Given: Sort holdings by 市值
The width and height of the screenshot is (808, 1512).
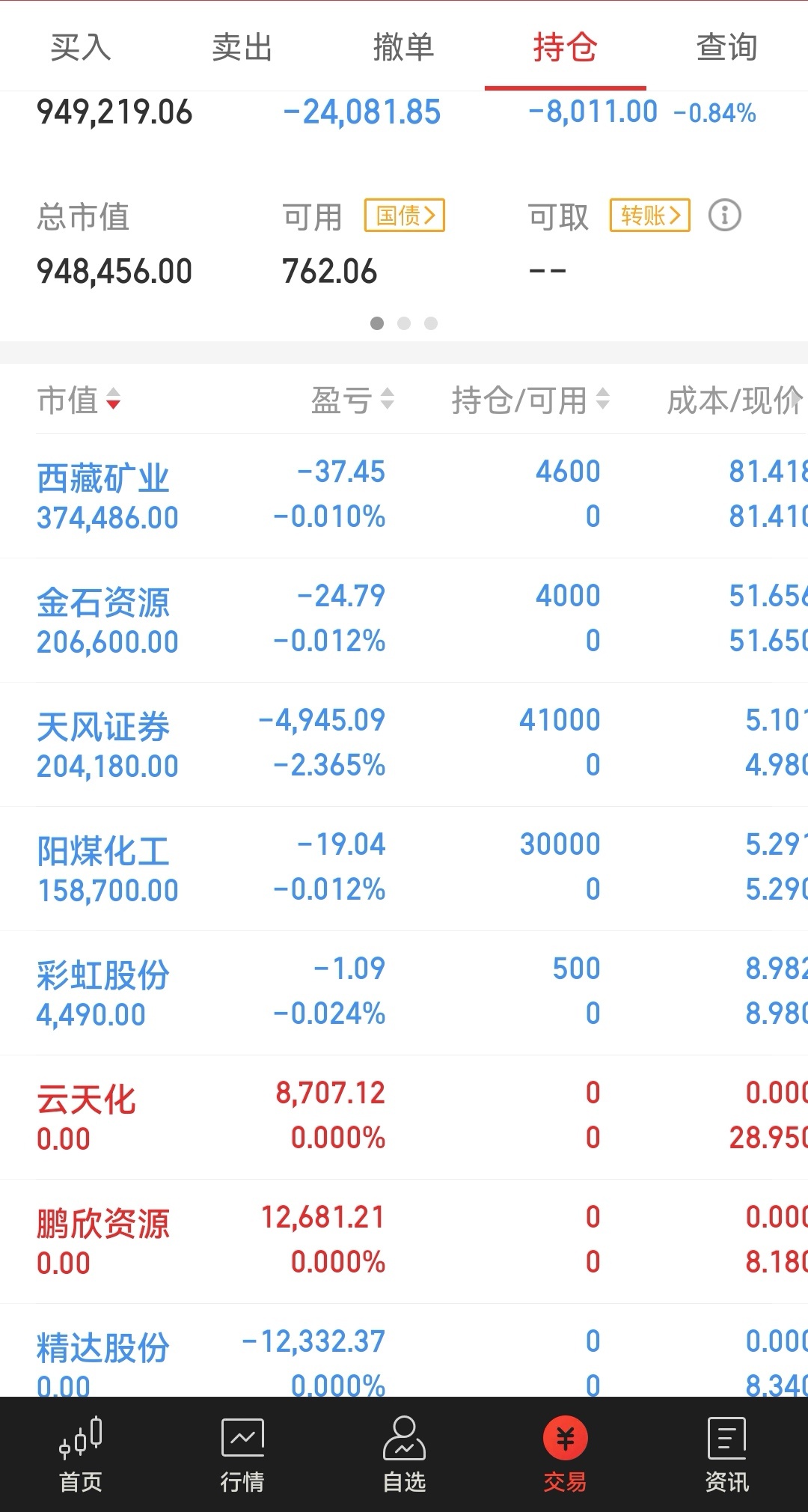Looking at the screenshot, I should click(x=79, y=400).
